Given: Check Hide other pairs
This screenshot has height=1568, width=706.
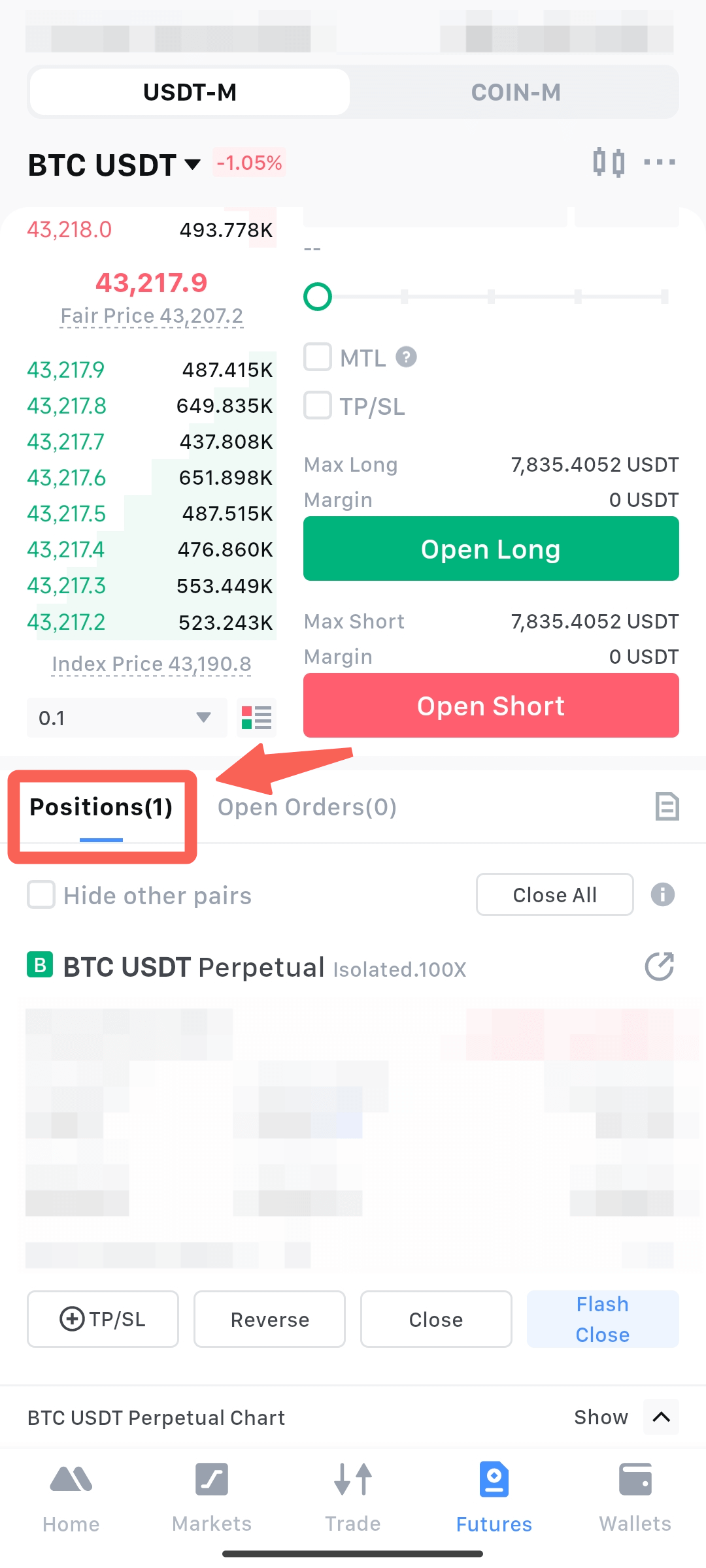Looking at the screenshot, I should coord(41,895).
